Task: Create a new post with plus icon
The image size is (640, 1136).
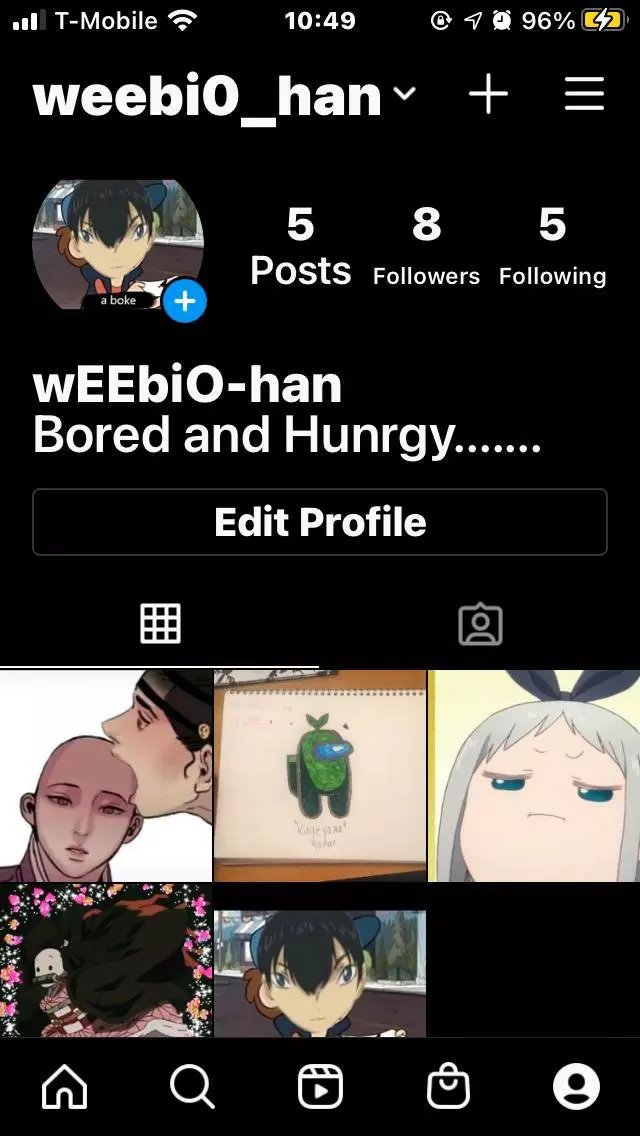Action: coord(488,95)
